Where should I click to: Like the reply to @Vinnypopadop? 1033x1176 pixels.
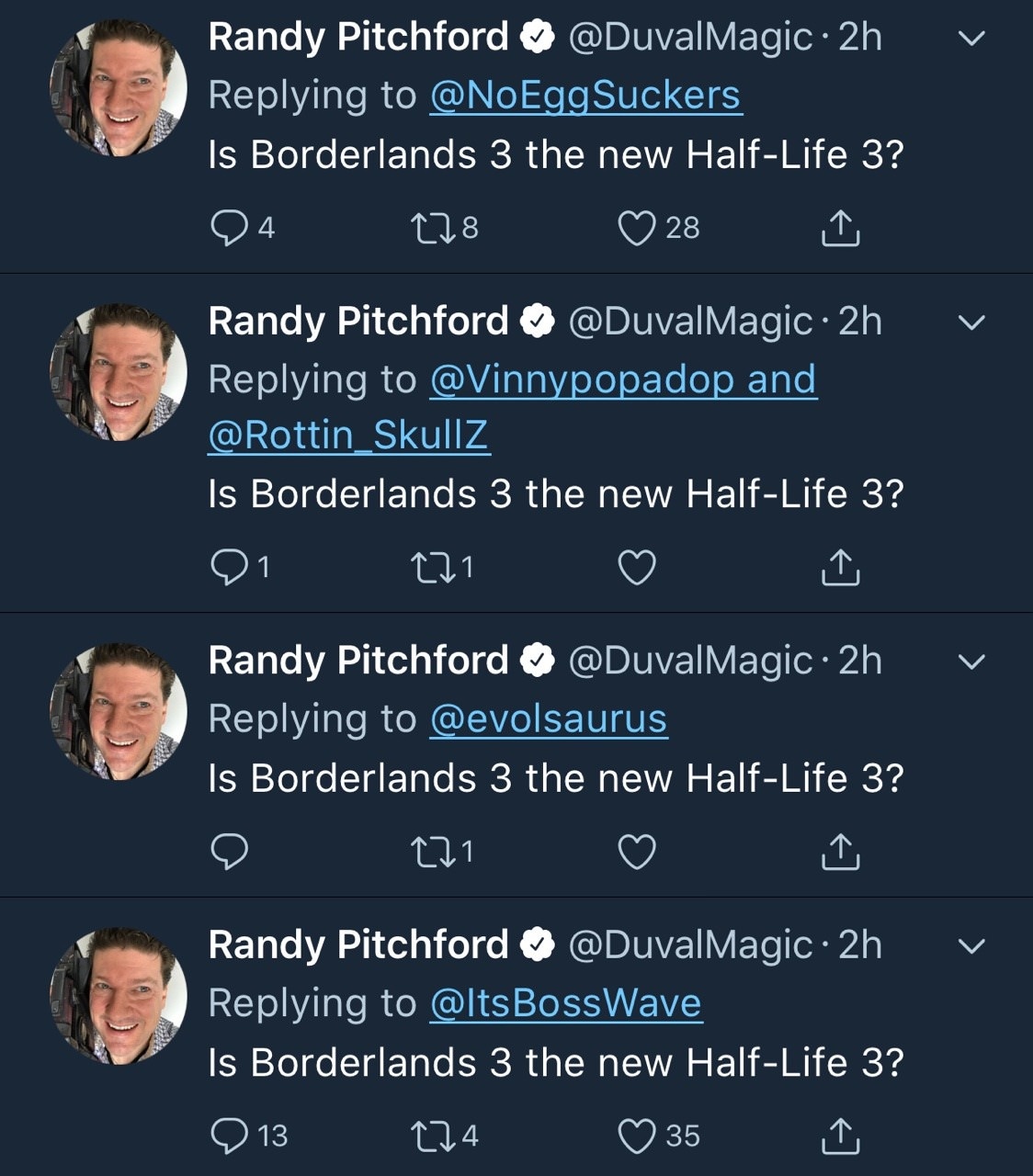click(x=636, y=568)
